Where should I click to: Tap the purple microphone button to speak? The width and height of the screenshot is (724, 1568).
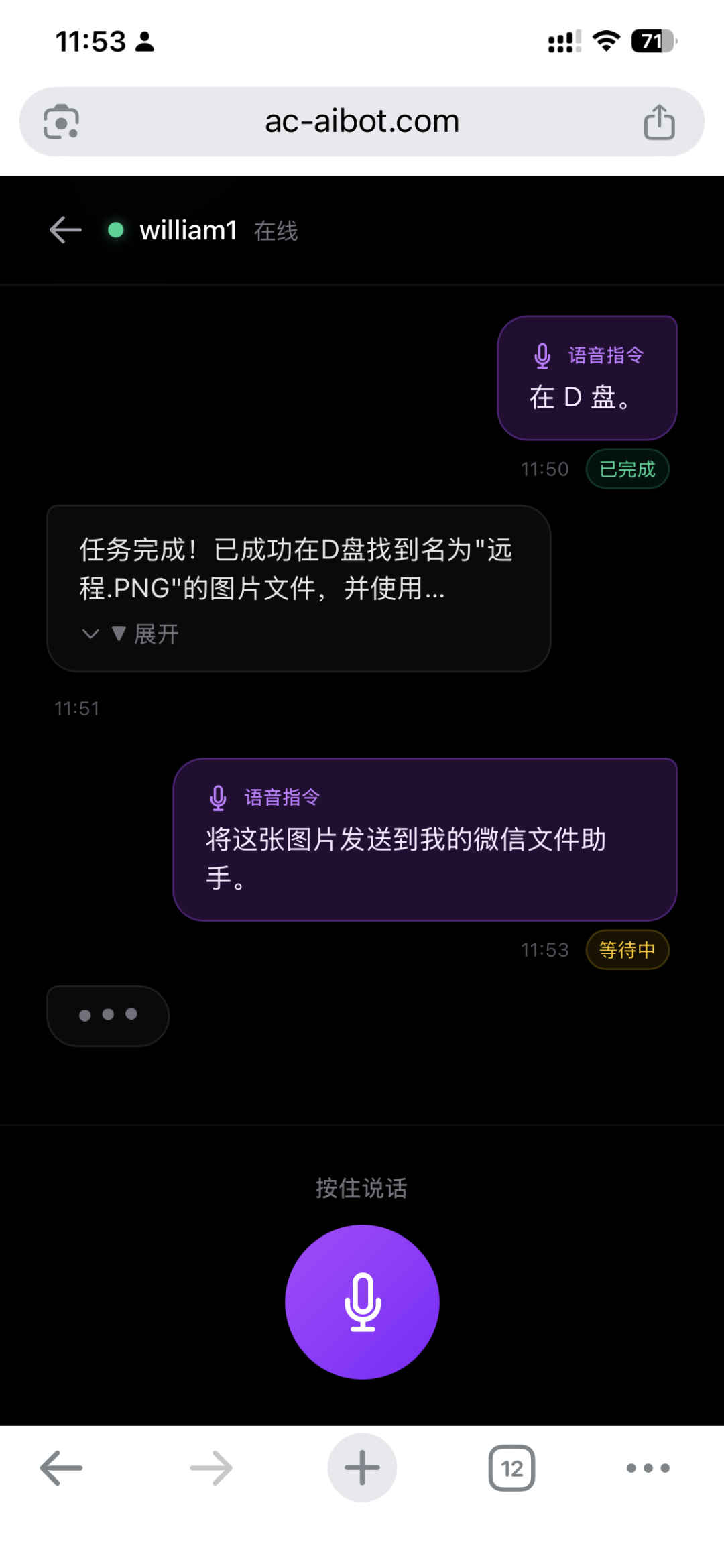click(362, 1302)
